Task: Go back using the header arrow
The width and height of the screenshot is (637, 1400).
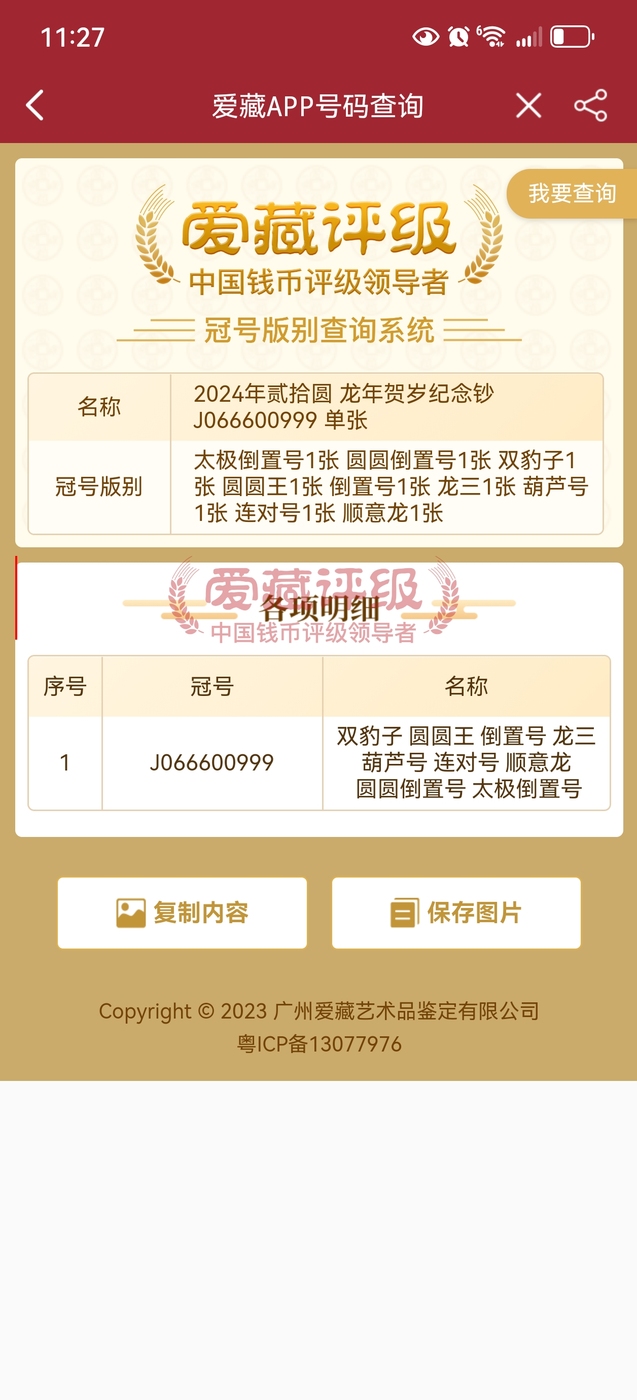Action: click(x=35, y=105)
